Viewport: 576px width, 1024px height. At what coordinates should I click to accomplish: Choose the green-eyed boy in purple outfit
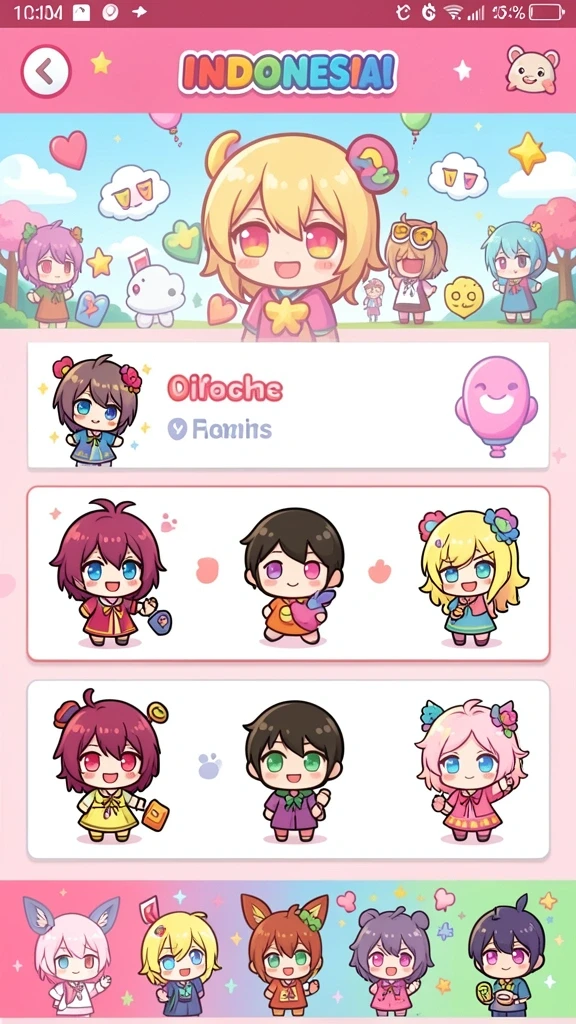pyautogui.click(x=294, y=771)
